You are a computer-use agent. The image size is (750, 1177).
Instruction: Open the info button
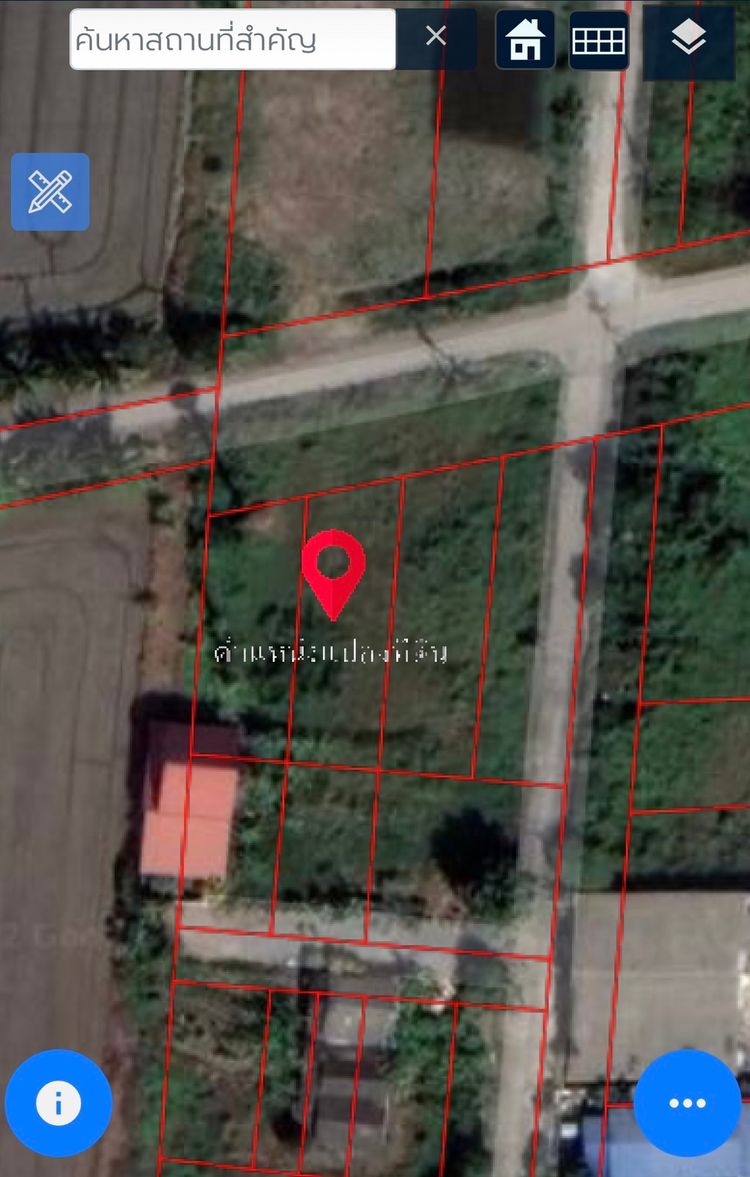pos(58,1102)
